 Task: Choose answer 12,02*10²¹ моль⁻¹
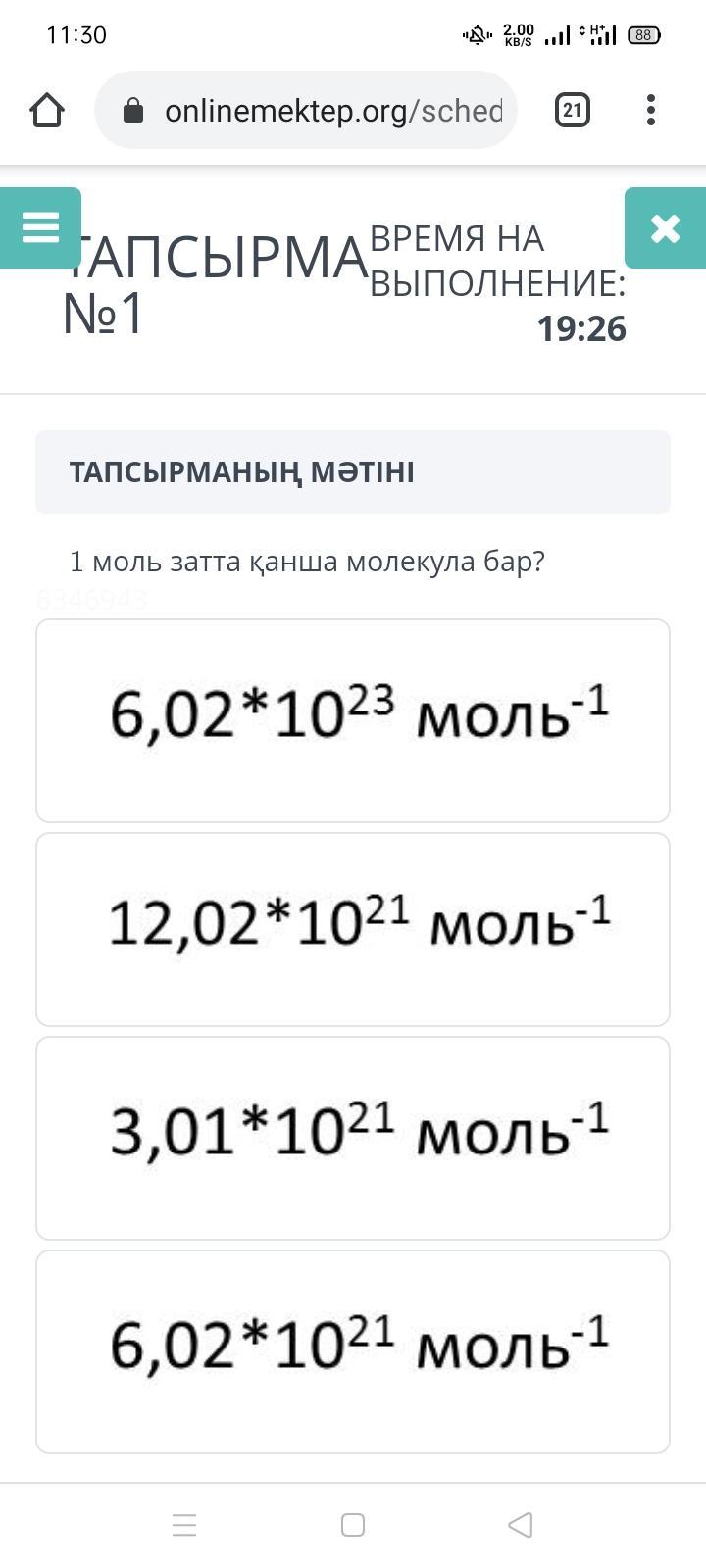(353, 929)
